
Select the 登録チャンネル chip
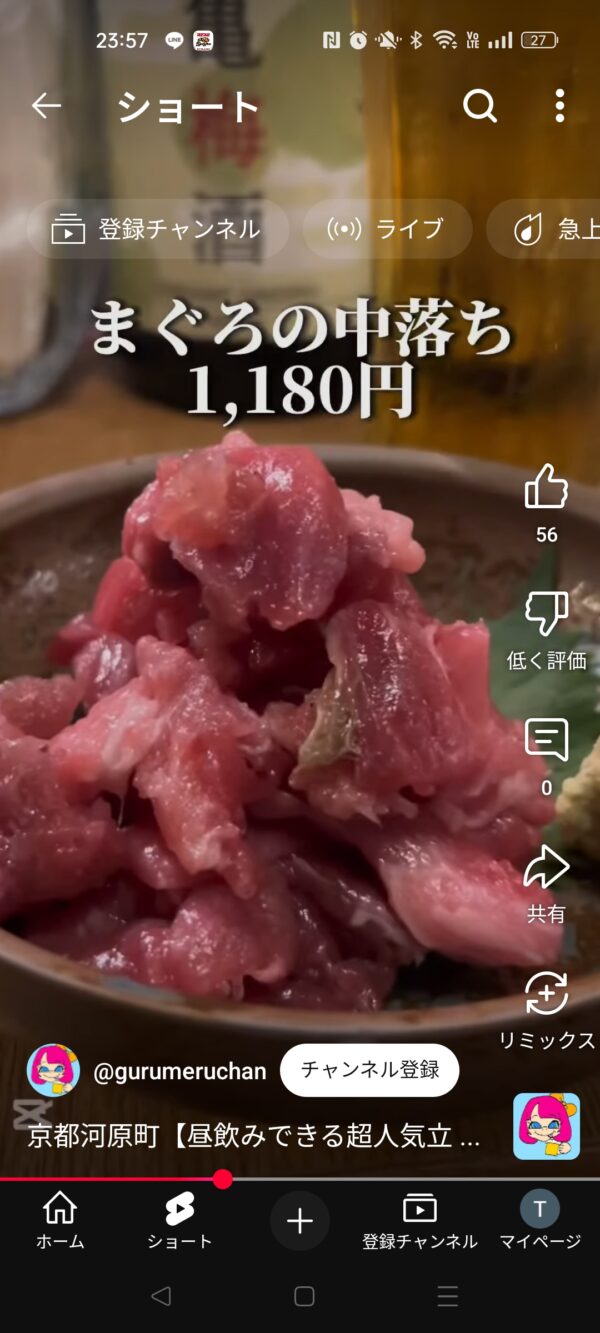tap(157, 229)
